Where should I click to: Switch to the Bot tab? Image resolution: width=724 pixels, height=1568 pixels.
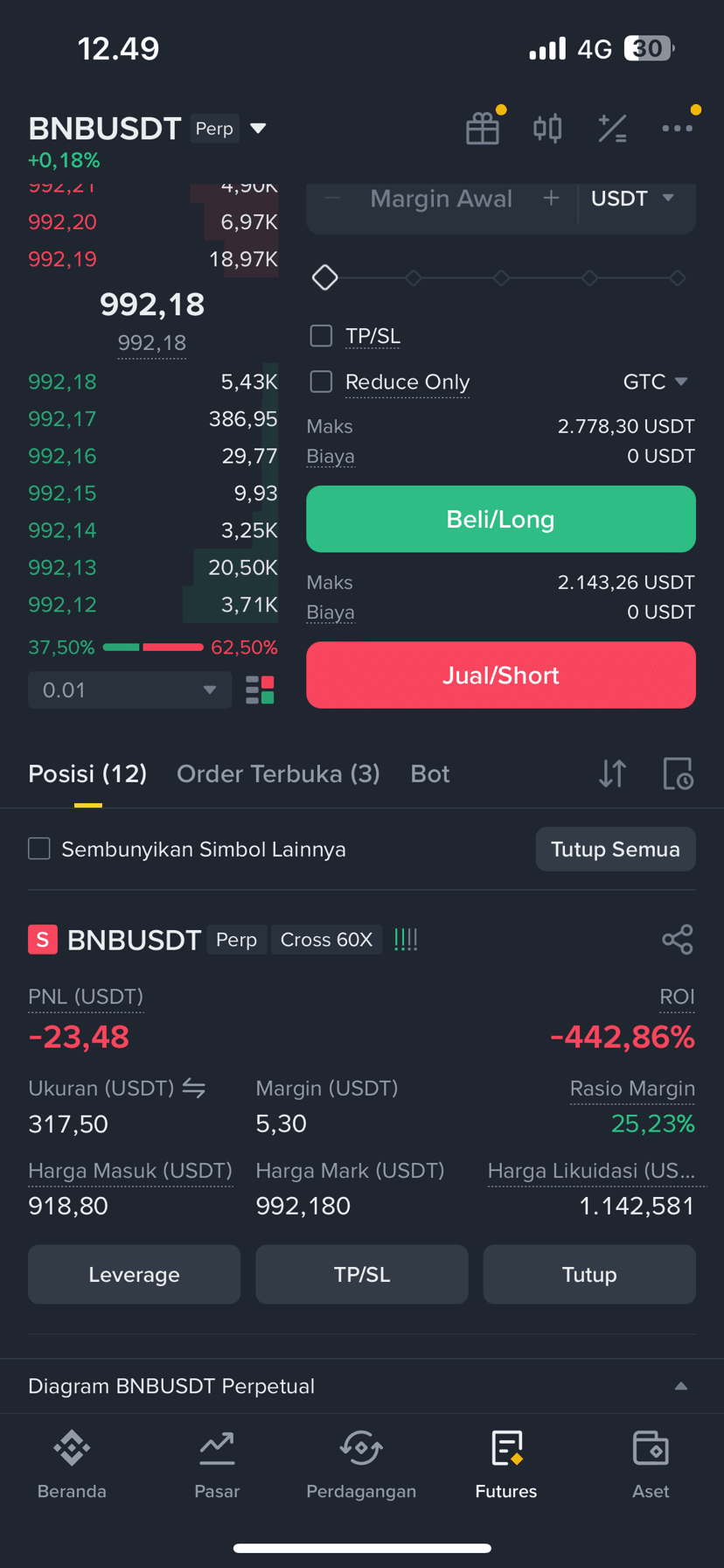(x=430, y=773)
